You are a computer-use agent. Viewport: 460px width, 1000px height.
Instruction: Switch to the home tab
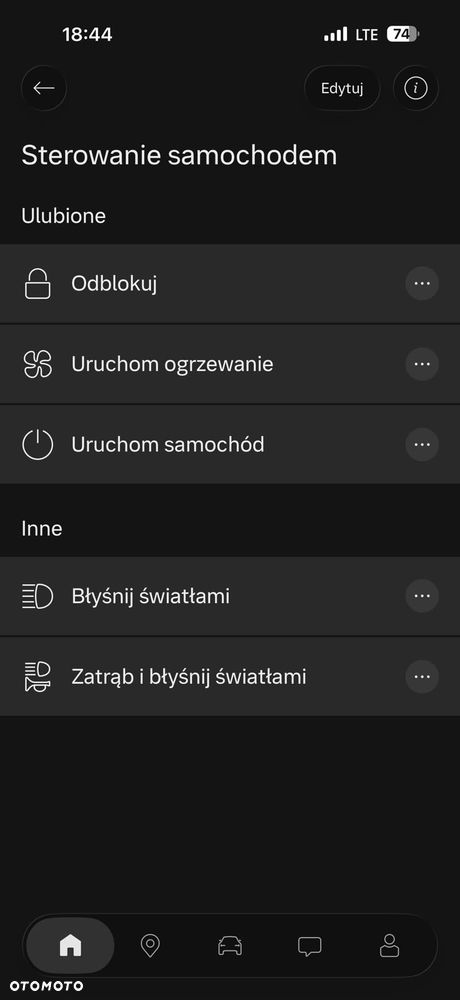[x=70, y=946]
